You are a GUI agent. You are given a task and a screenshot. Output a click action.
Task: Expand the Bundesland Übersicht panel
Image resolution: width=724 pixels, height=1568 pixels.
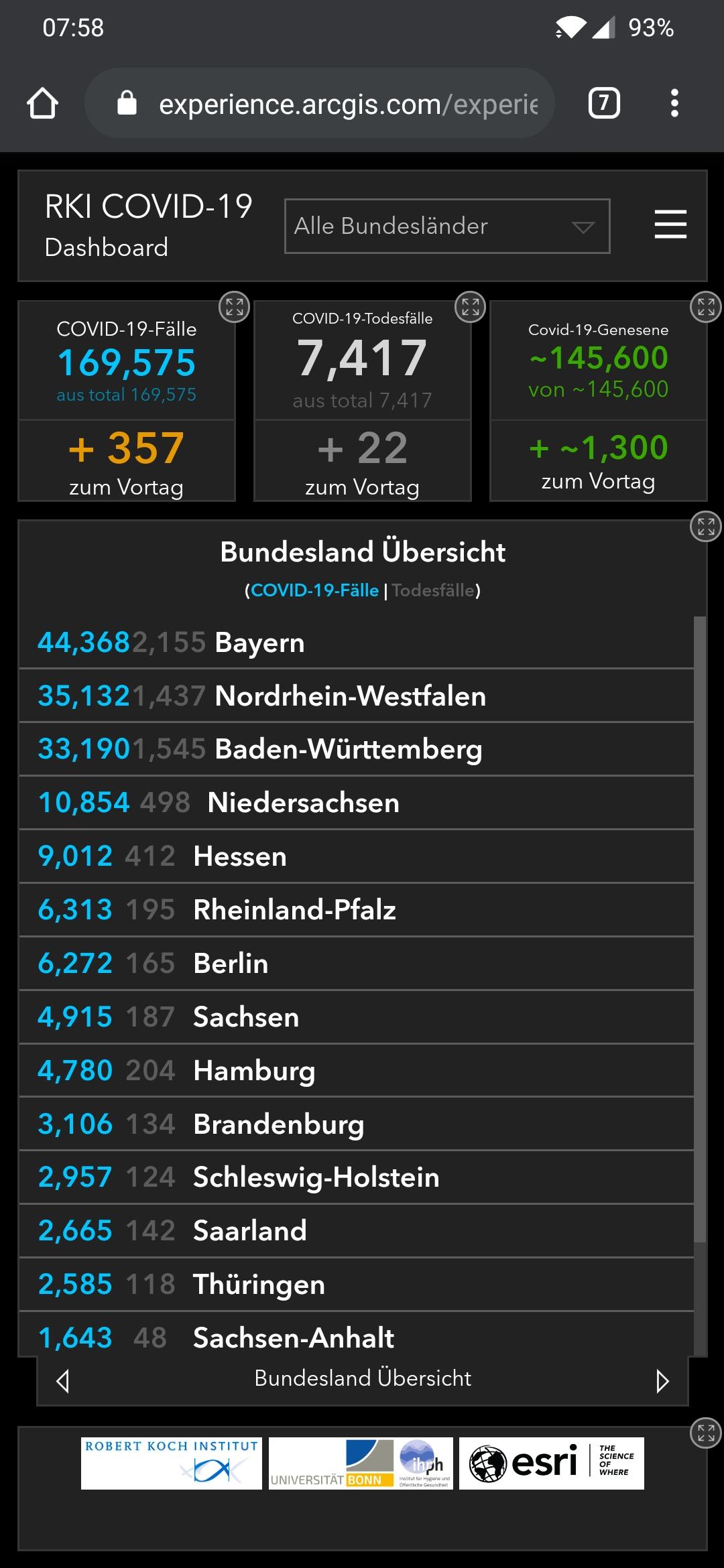(x=705, y=527)
